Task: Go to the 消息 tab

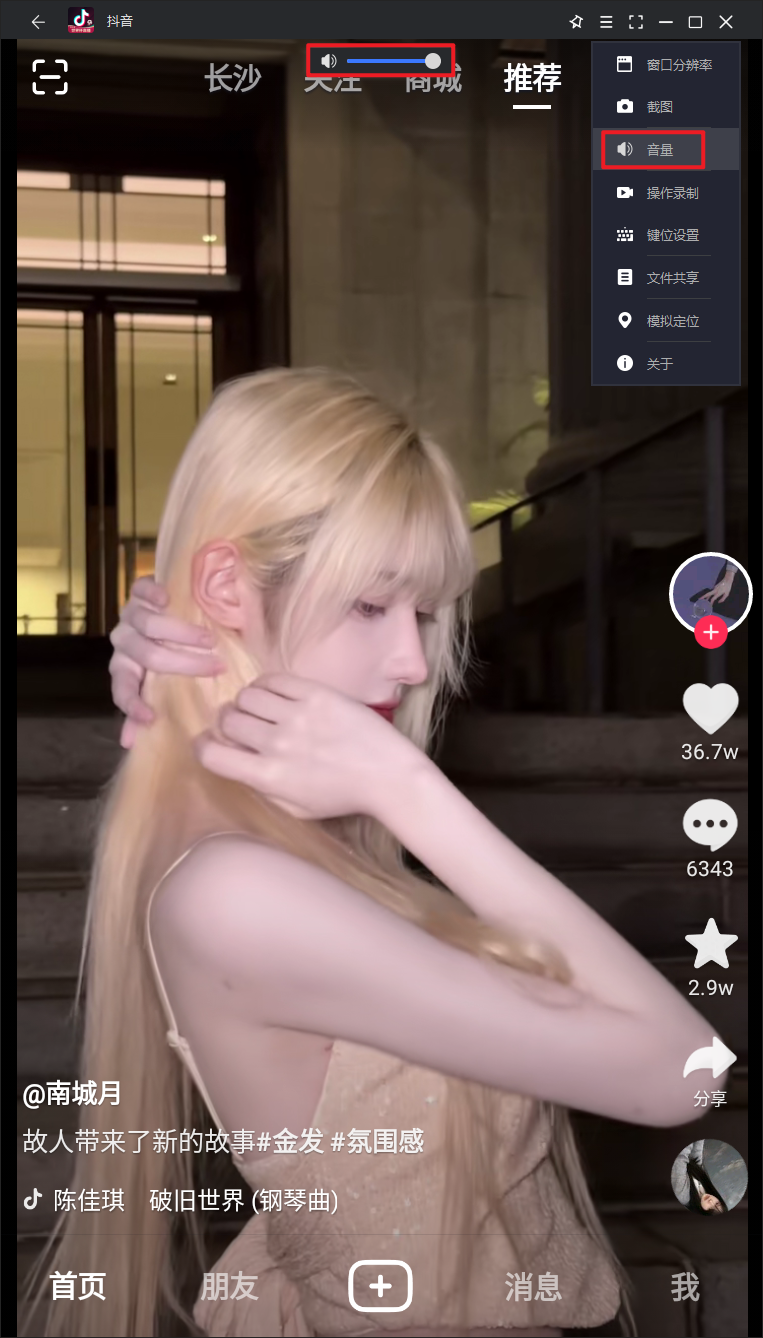Action: 533,1287
